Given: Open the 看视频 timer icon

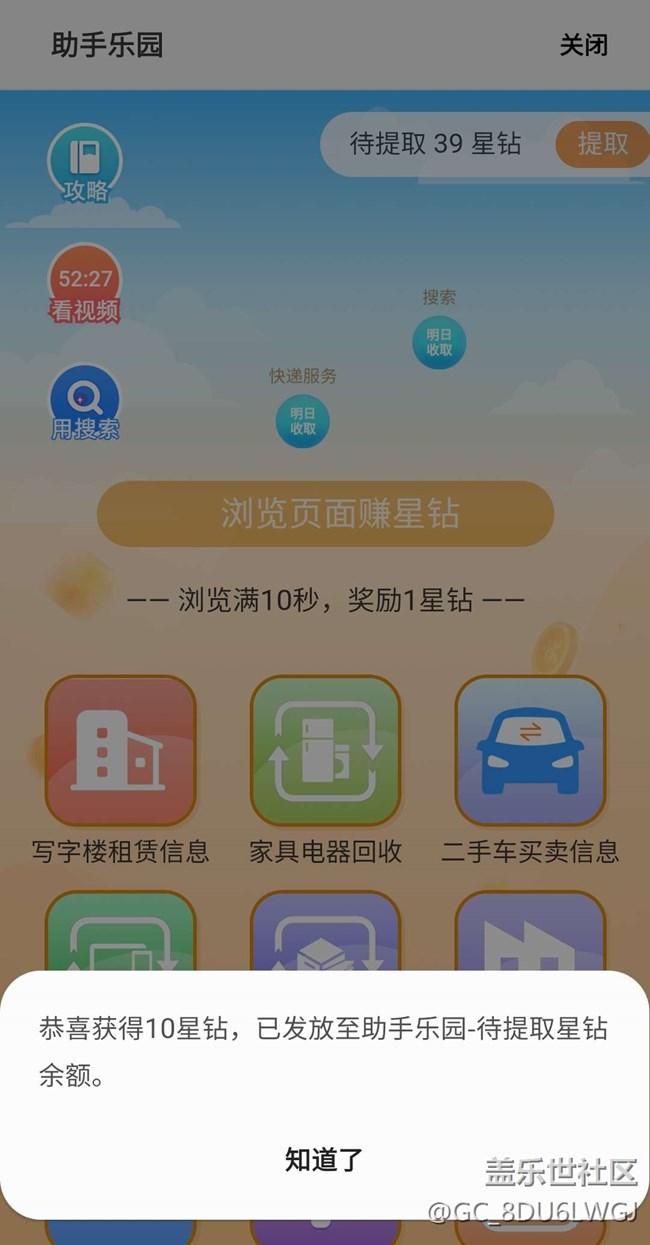Looking at the screenshot, I should (85, 284).
